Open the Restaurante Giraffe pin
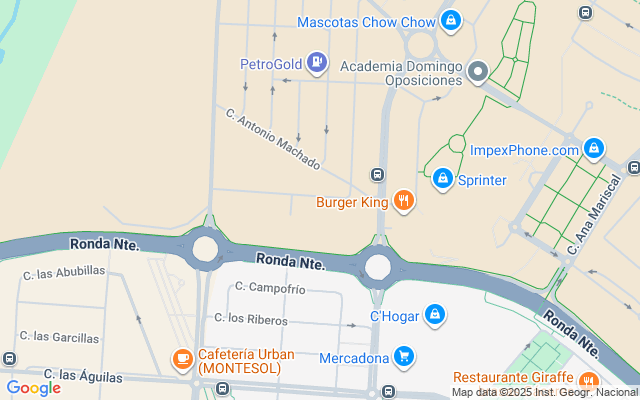This screenshot has height=400, width=640. point(588,380)
